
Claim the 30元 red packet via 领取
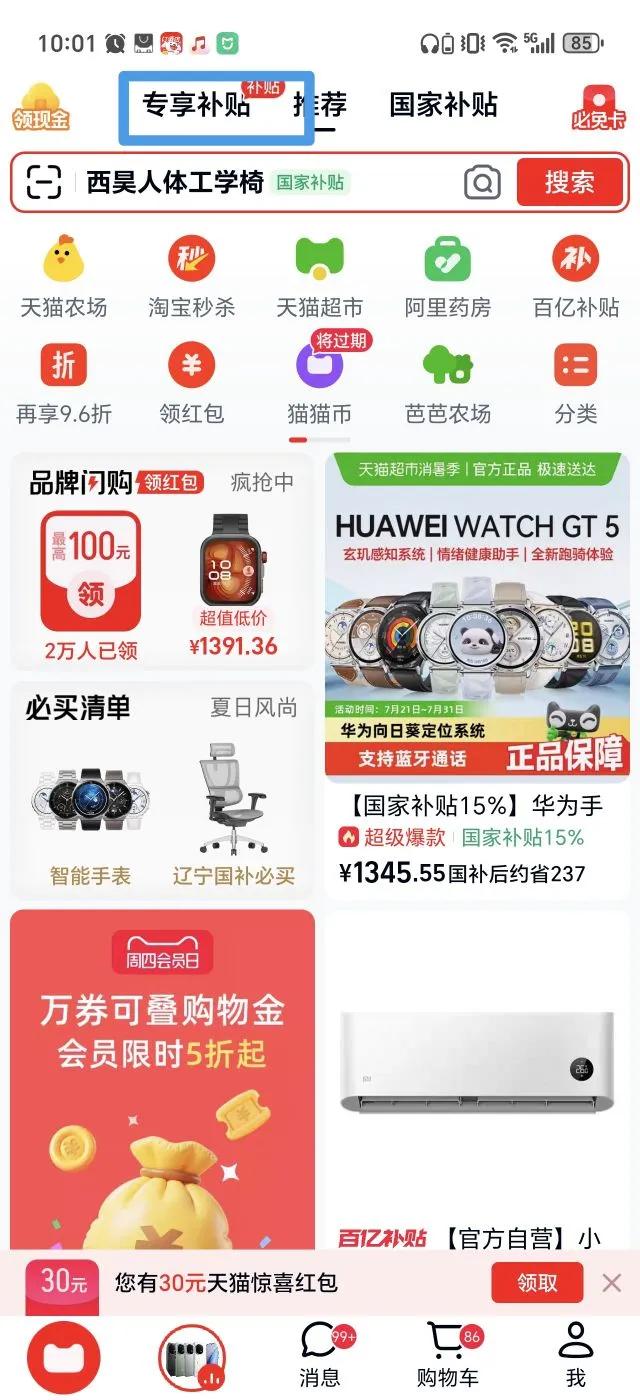pyautogui.click(x=537, y=1283)
